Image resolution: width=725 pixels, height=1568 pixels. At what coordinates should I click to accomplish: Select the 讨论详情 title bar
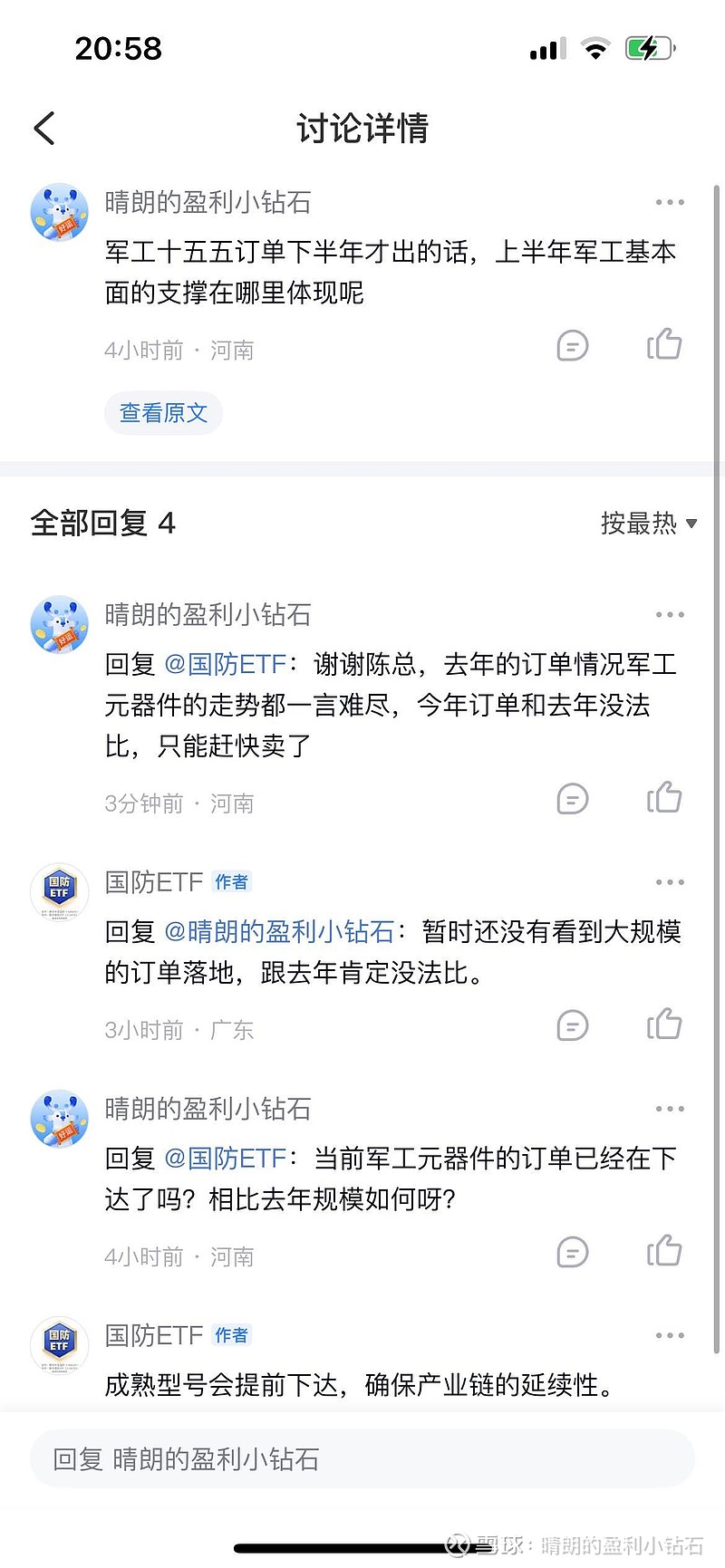coord(362,129)
